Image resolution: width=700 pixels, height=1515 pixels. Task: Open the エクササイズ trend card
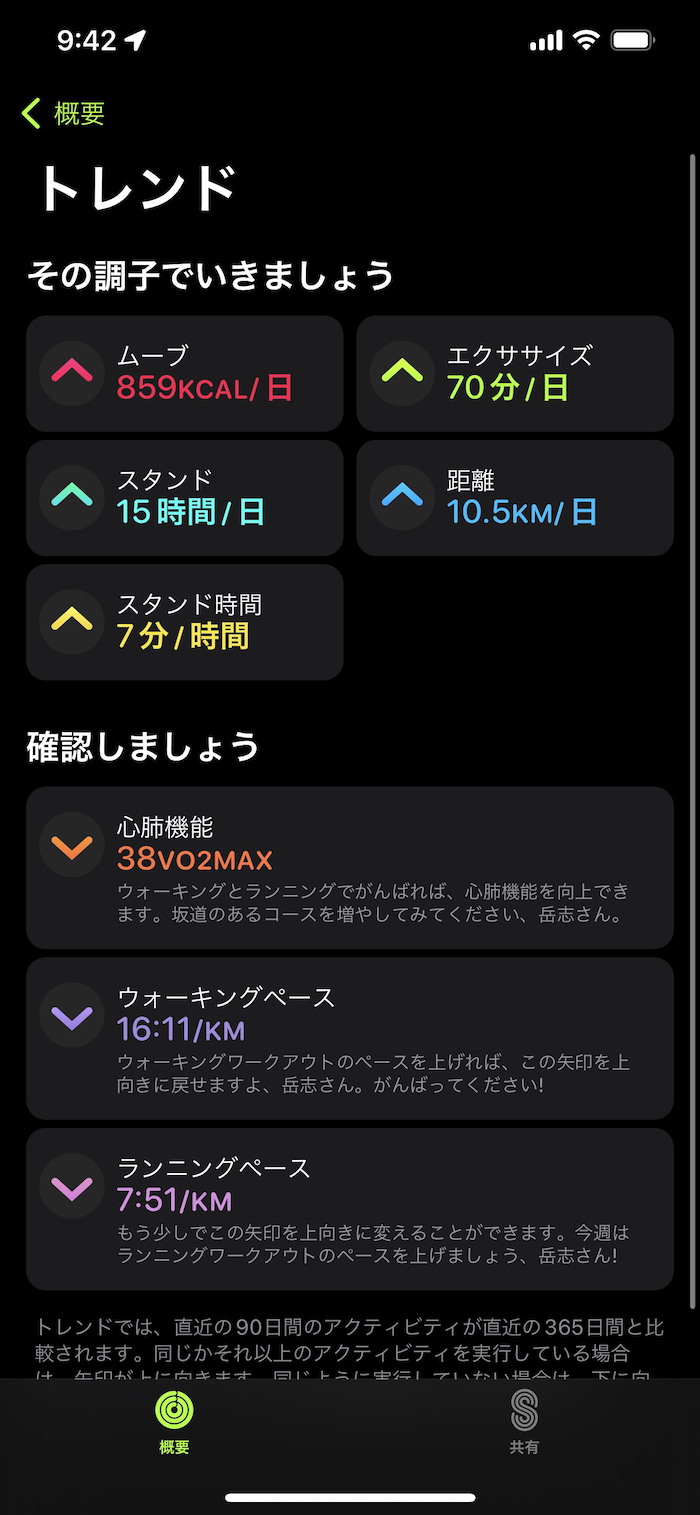click(515, 374)
